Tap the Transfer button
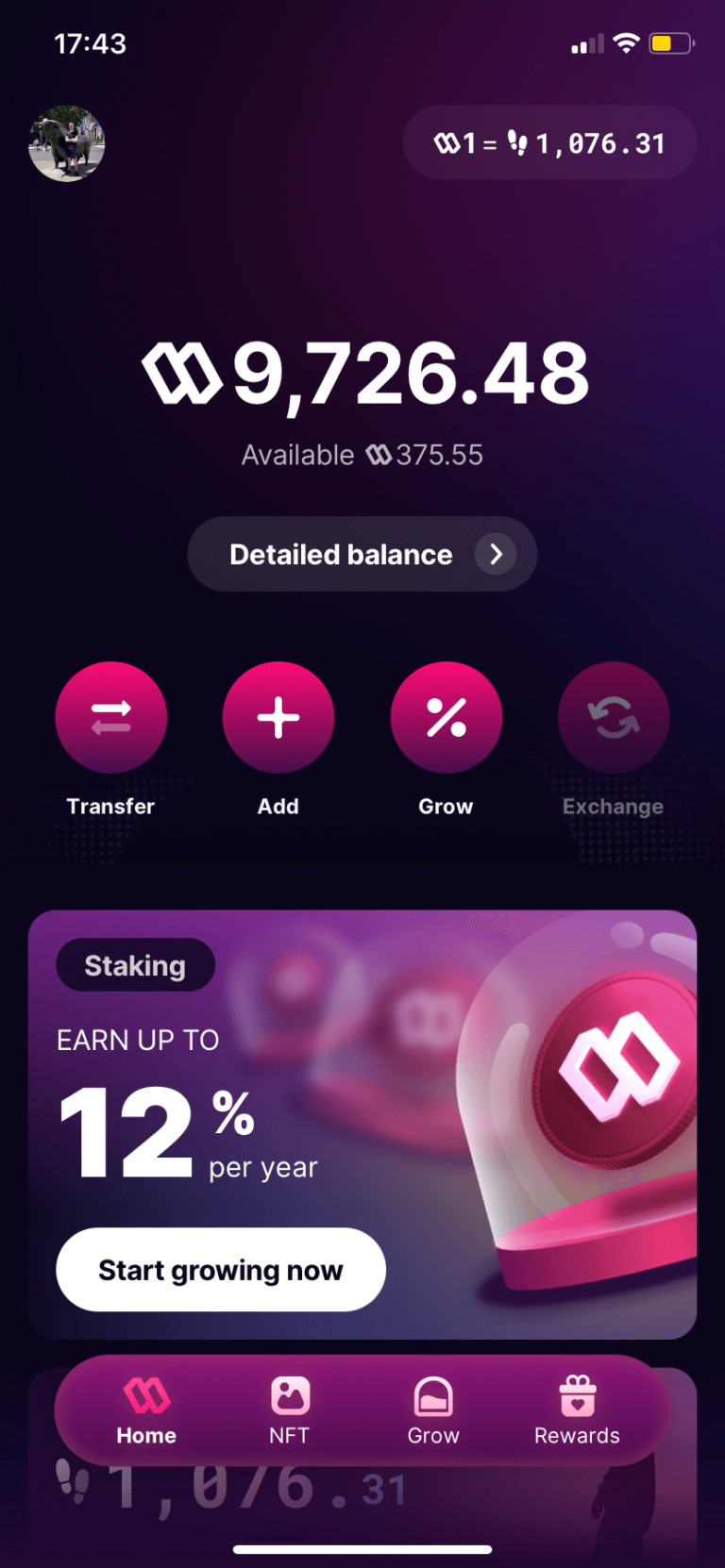Screen dimensions: 725x1568 pos(110,717)
